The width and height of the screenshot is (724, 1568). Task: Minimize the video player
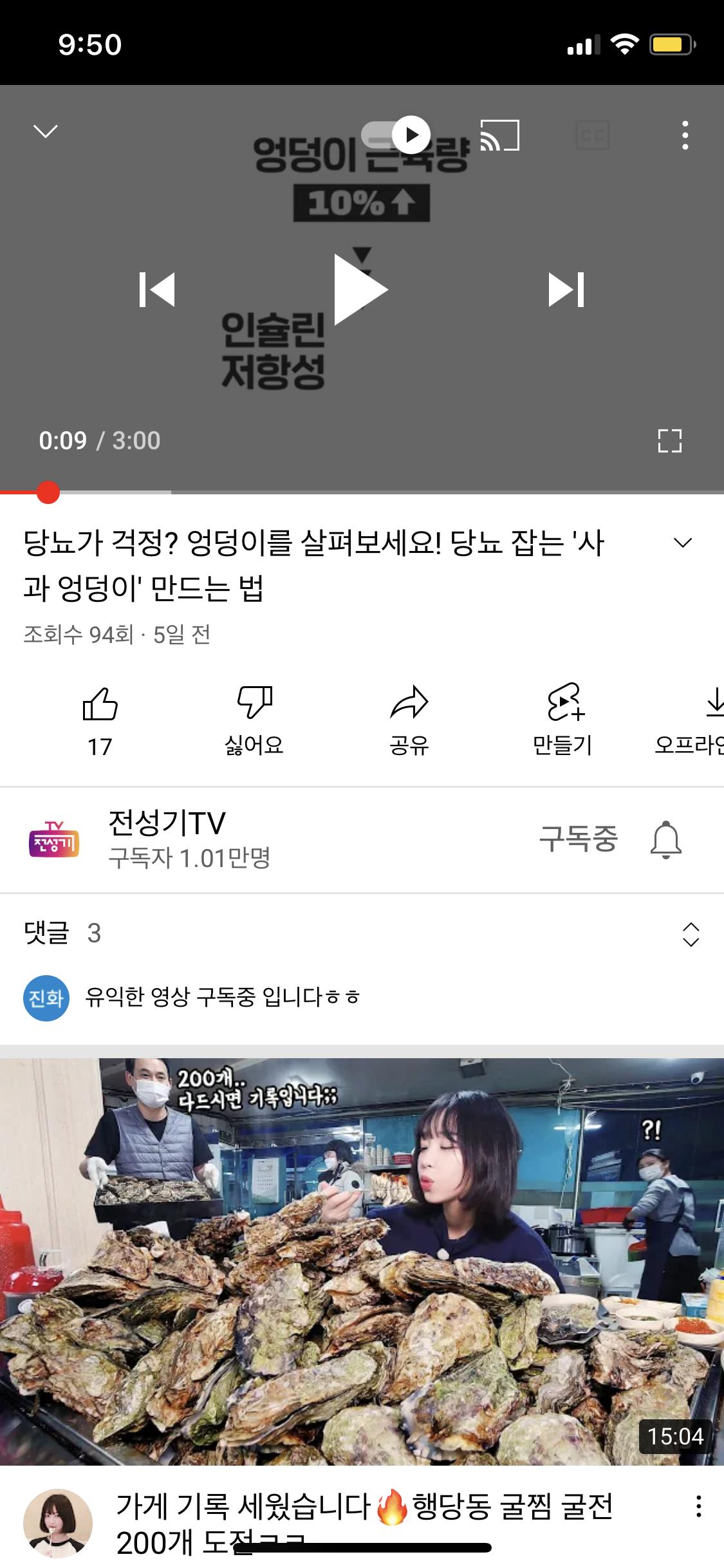tap(45, 132)
